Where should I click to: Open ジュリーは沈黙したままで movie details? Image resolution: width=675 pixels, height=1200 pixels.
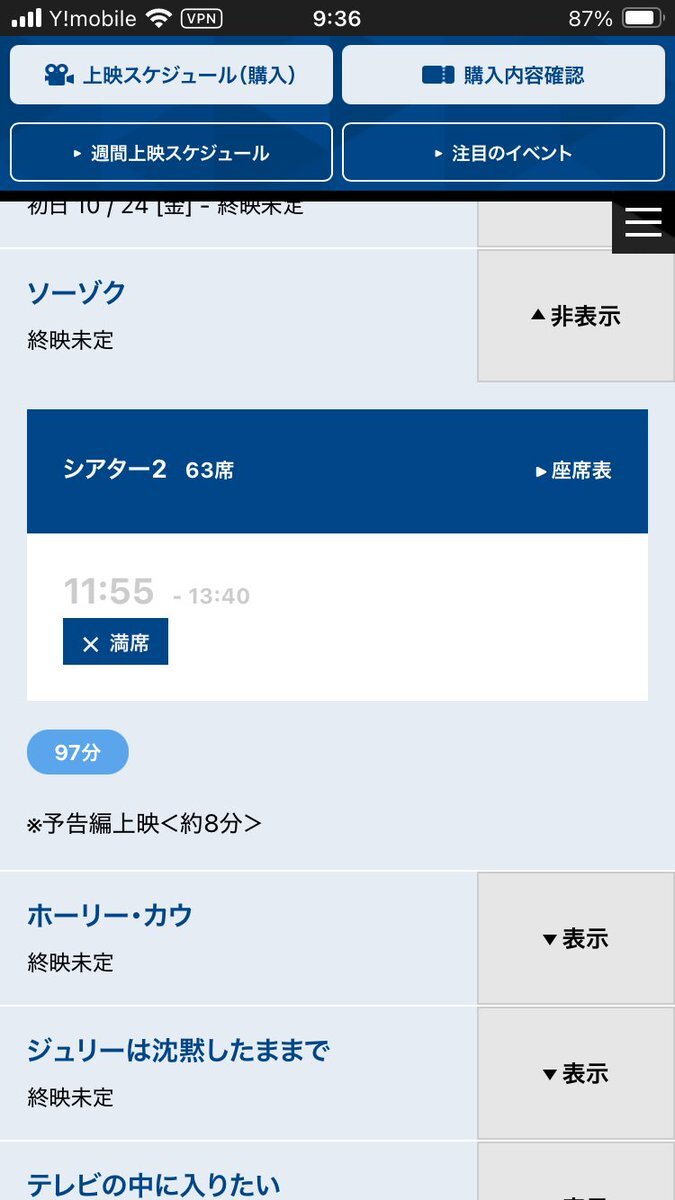pyautogui.click(x=178, y=1051)
